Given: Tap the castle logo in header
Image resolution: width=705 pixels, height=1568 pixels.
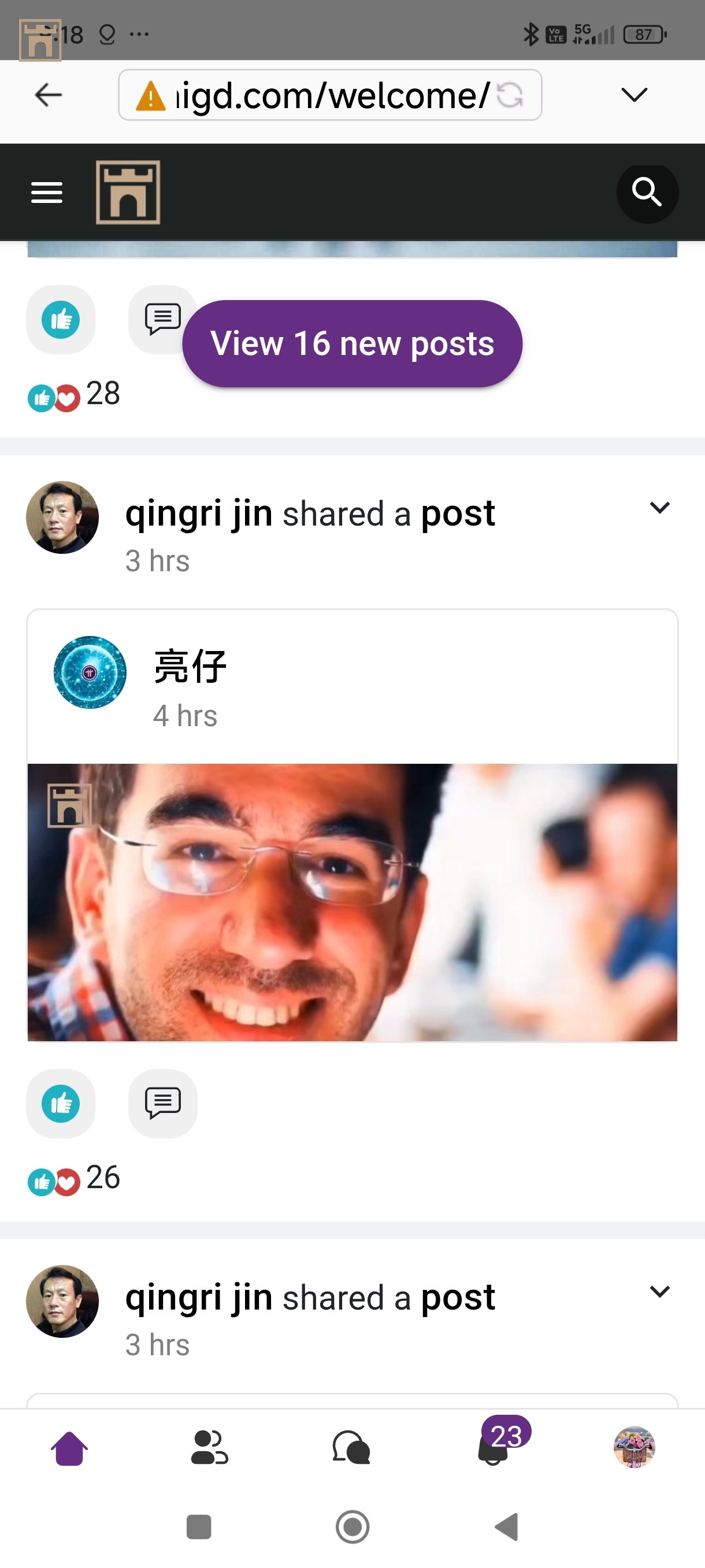Looking at the screenshot, I should point(128,193).
